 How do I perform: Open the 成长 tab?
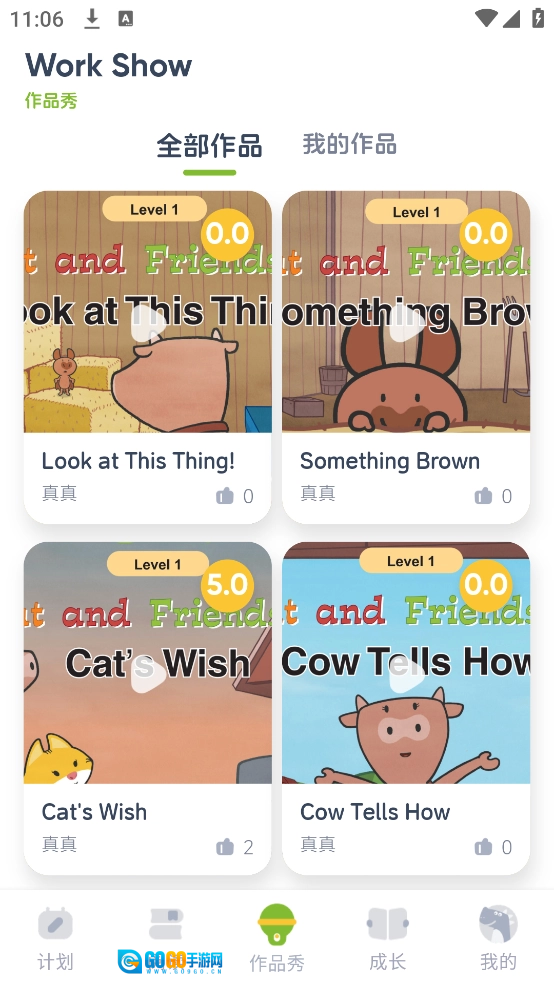pos(387,938)
